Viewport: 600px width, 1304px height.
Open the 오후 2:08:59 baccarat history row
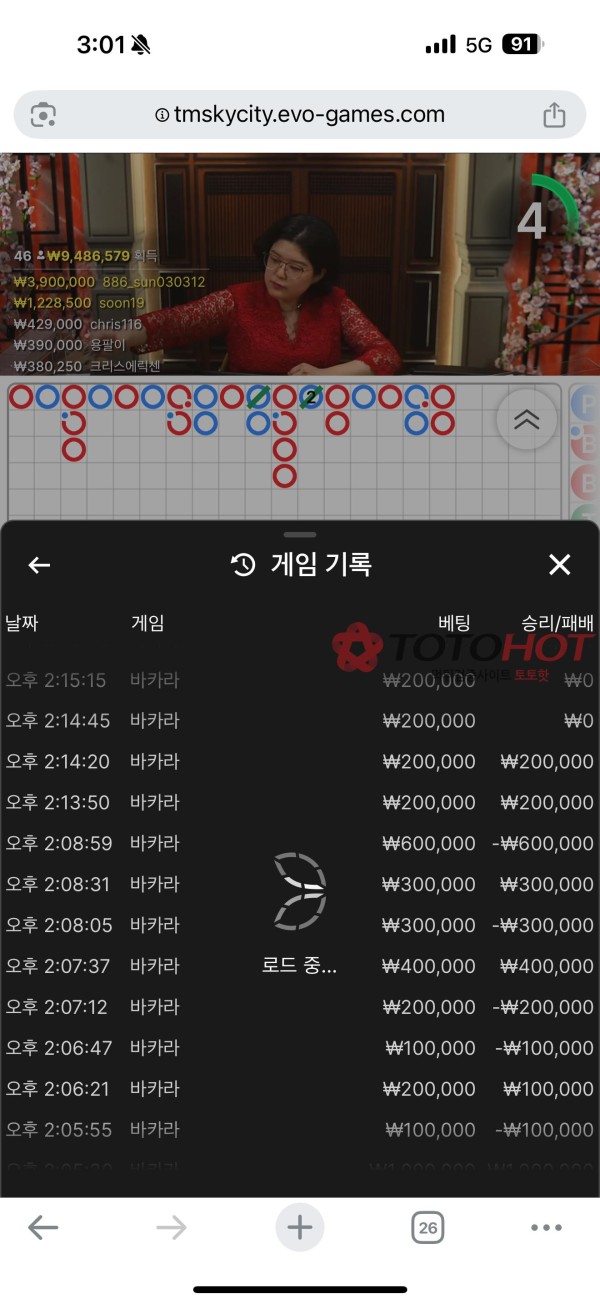tap(300, 843)
